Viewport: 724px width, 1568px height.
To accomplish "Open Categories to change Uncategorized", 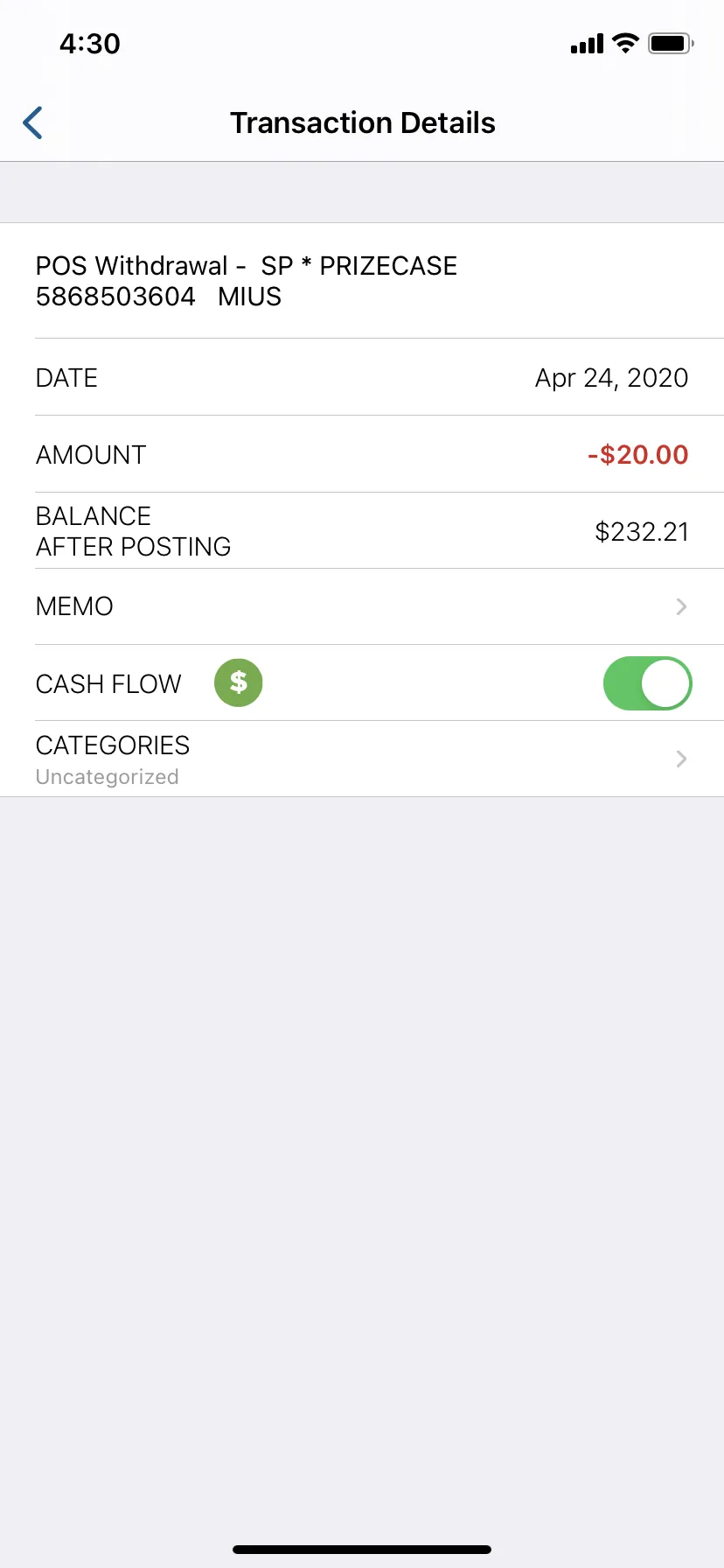I will coord(362,759).
